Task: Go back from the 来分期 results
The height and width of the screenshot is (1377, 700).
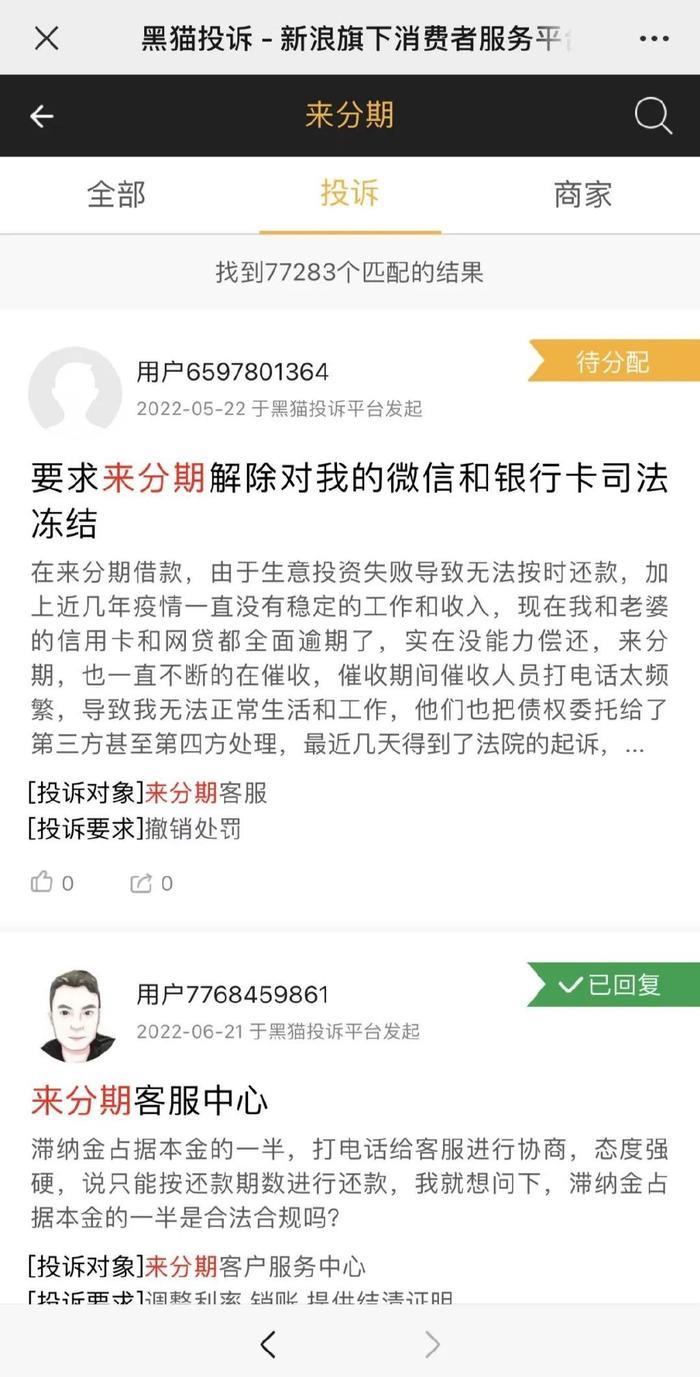Action: coord(41,116)
